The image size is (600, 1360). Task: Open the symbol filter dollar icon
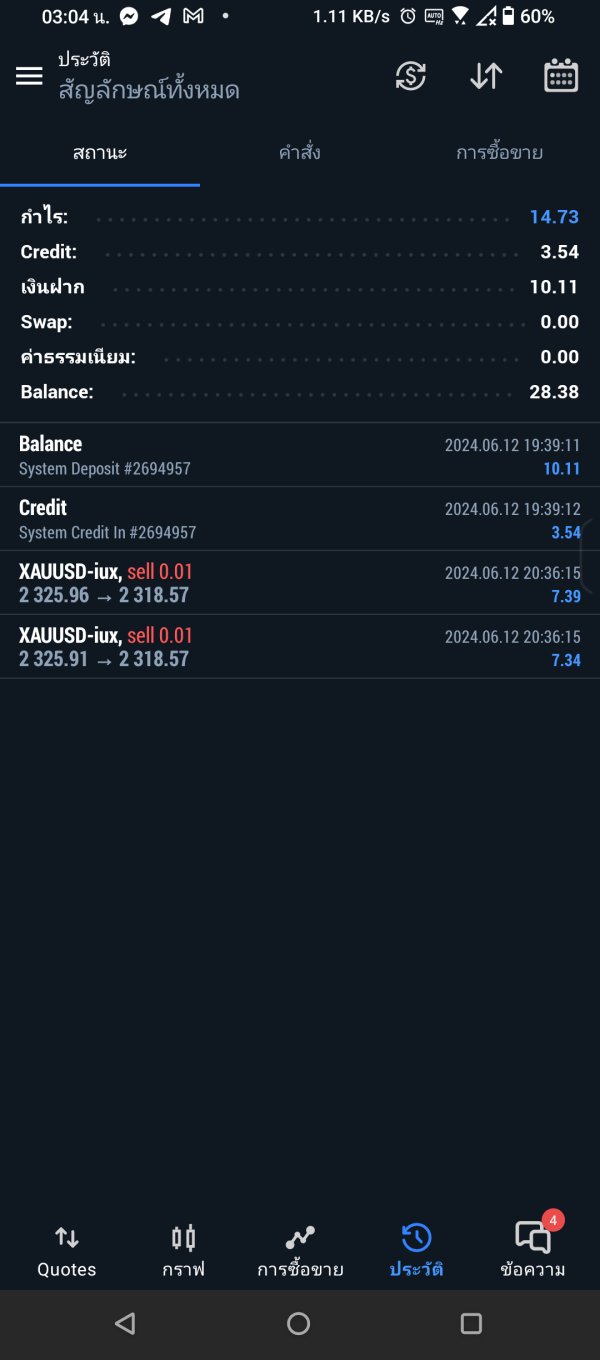click(411, 76)
